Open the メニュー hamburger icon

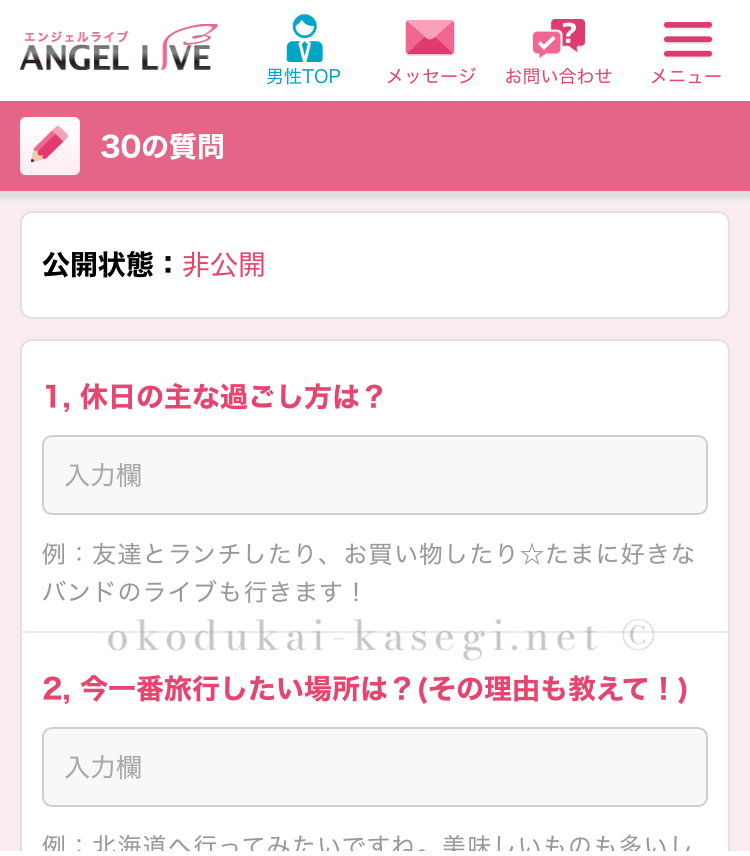[x=687, y=38]
